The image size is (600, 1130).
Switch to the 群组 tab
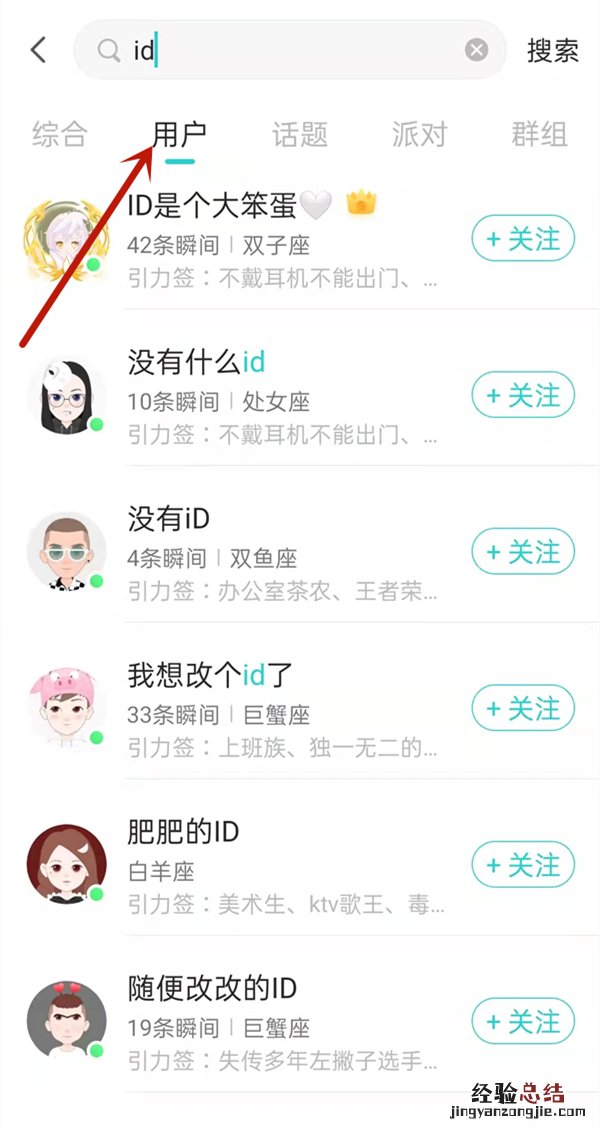point(540,134)
